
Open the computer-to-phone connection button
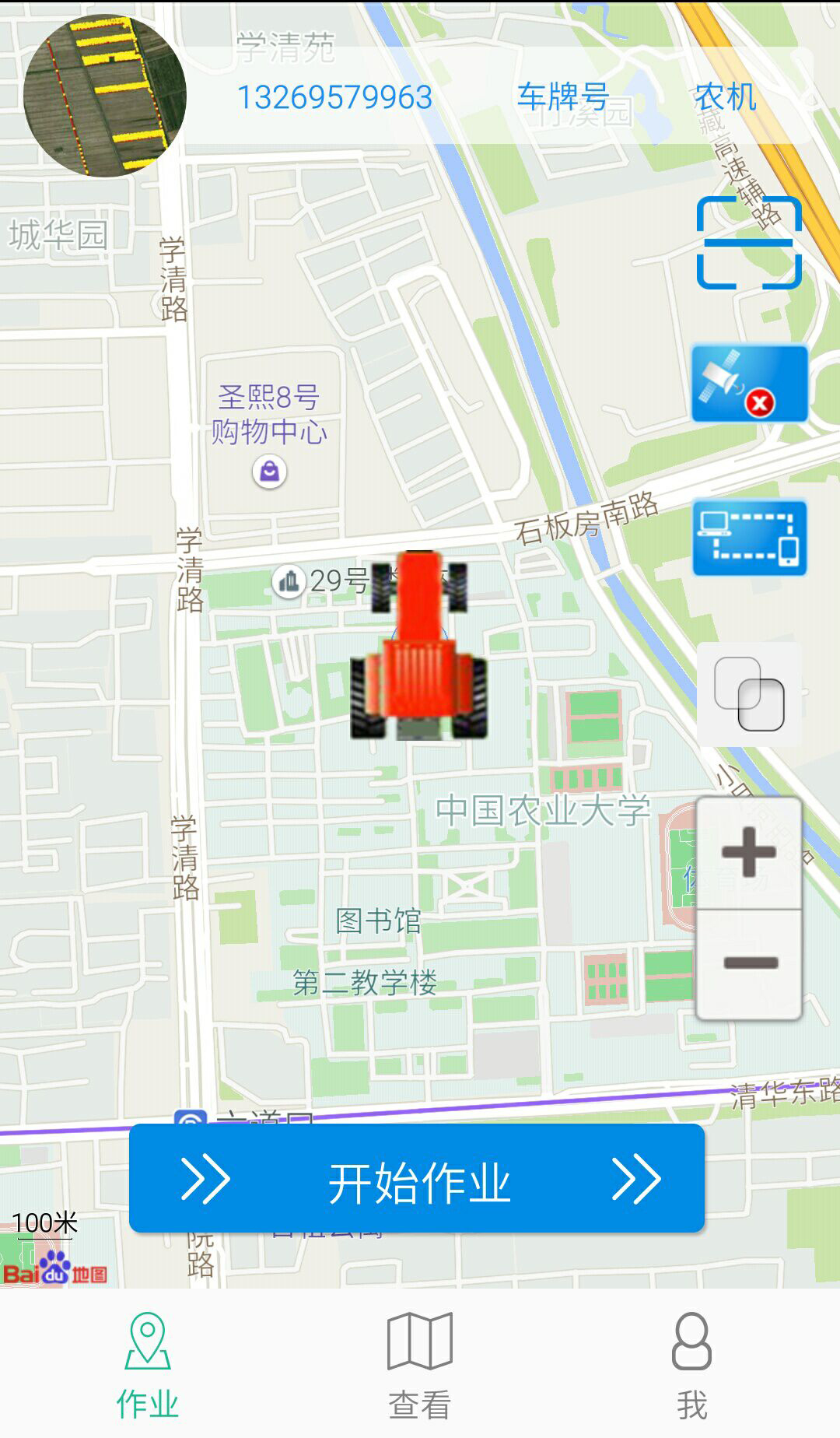[x=750, y=538]
